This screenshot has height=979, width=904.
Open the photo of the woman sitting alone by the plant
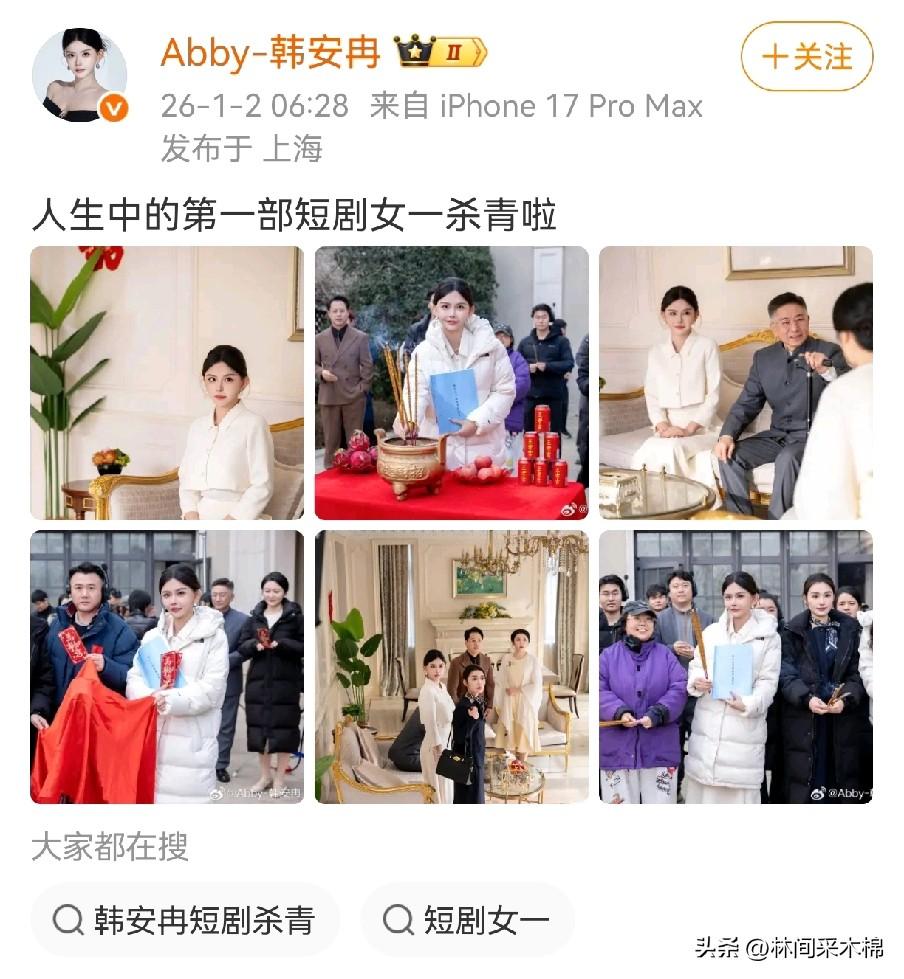coord(167,383)
